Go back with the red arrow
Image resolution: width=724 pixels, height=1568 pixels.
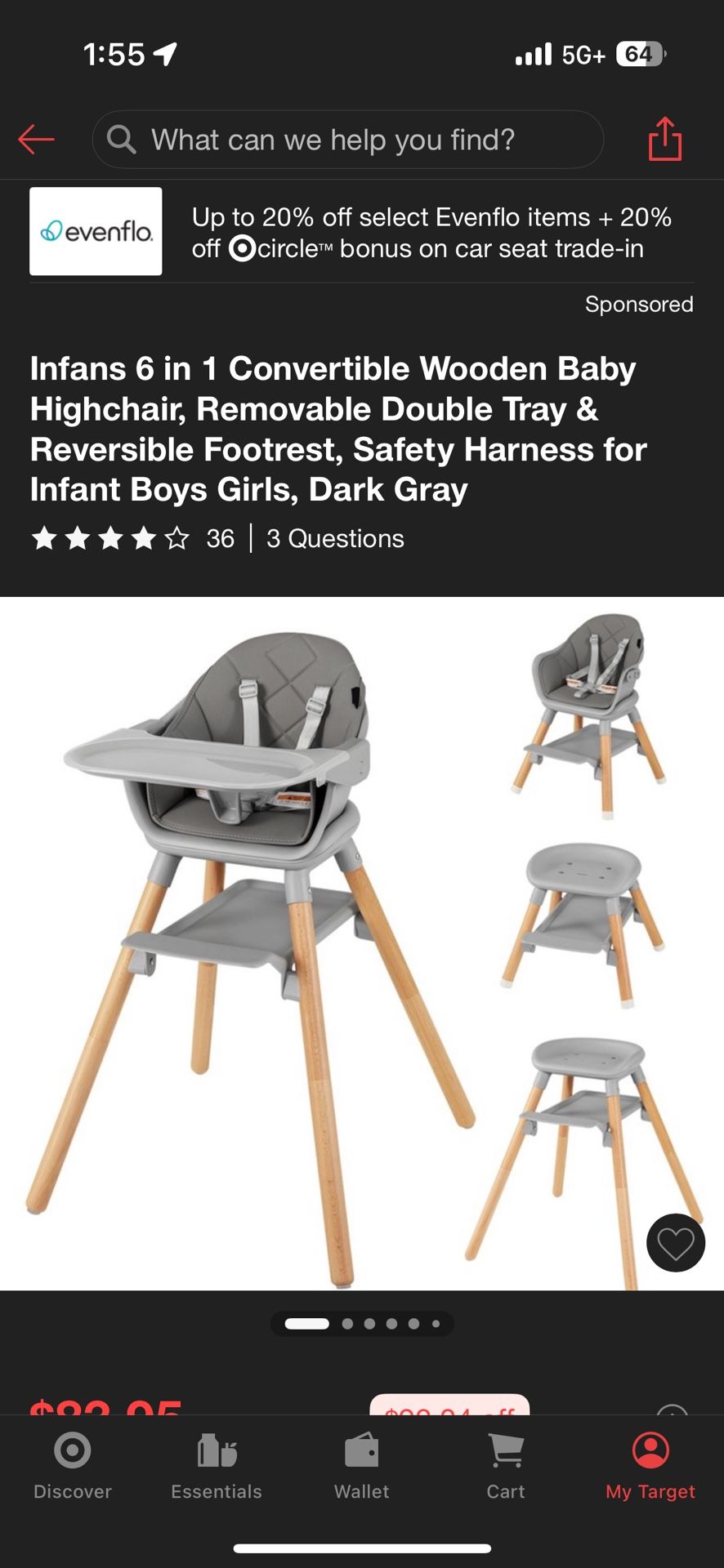[x=37, y=140]
